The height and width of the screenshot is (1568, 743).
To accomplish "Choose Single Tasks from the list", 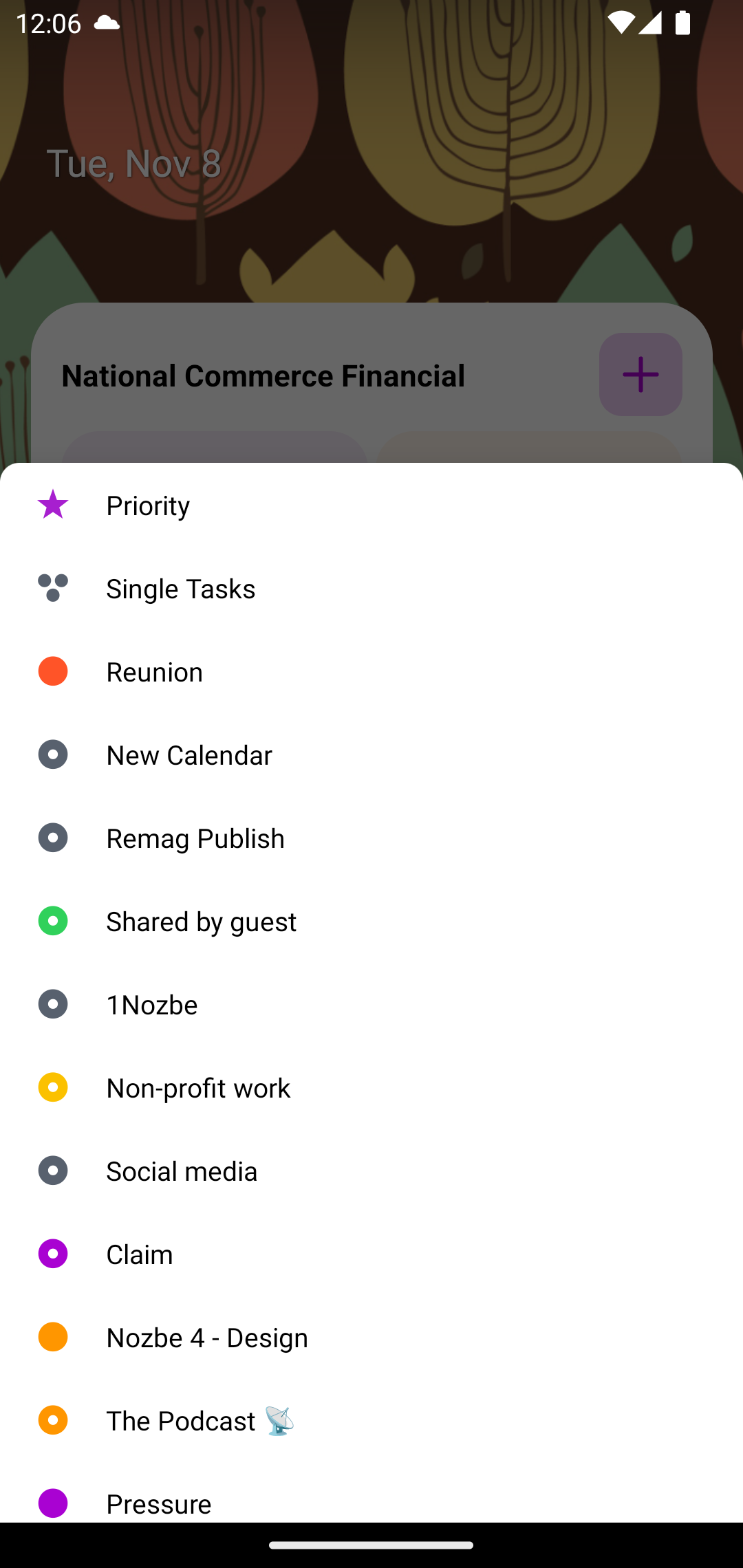I will tap(371, 588).
